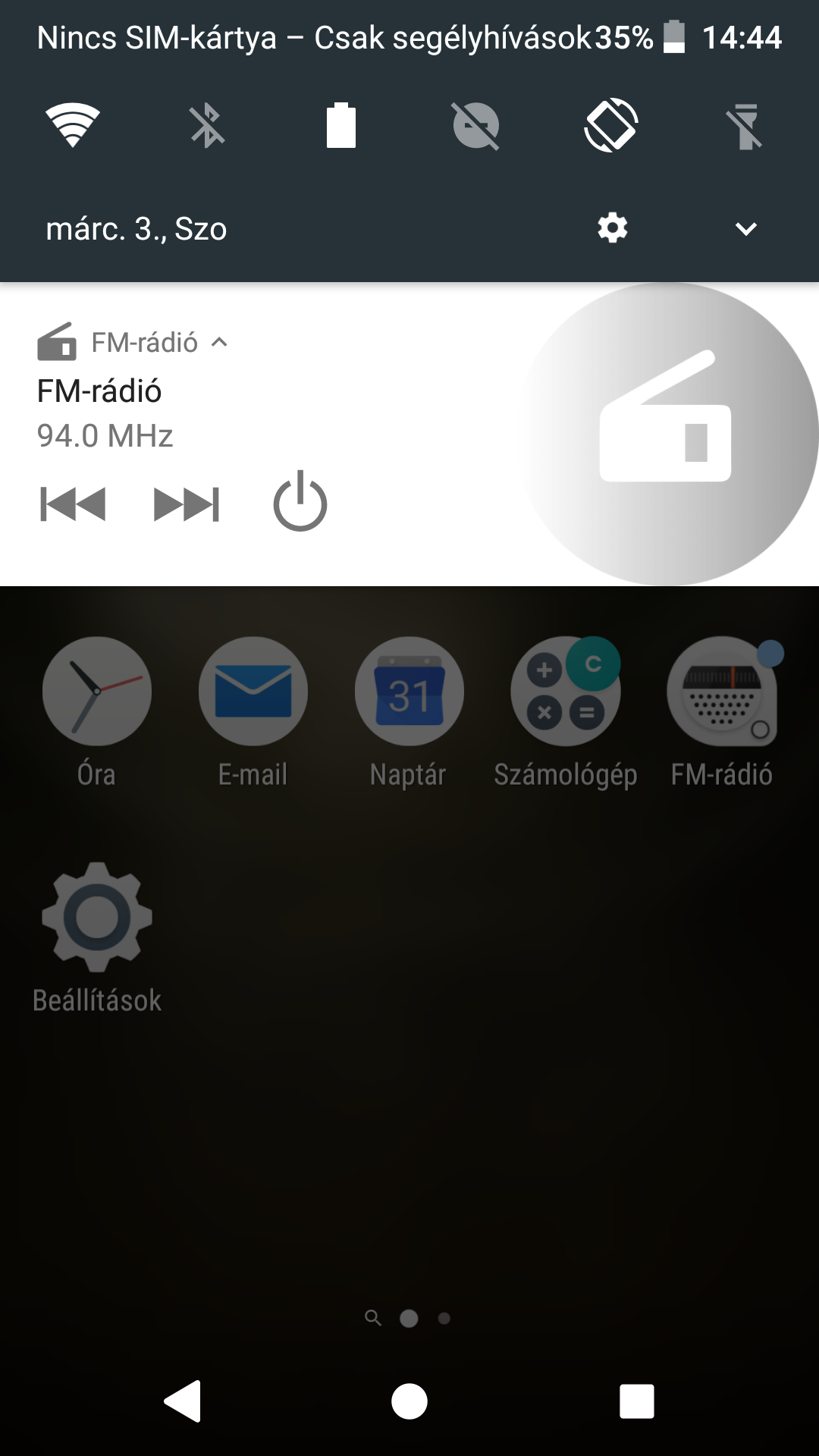
Task: Toggle auto-rotate quick setting
Action: click(x=611, y=125)
